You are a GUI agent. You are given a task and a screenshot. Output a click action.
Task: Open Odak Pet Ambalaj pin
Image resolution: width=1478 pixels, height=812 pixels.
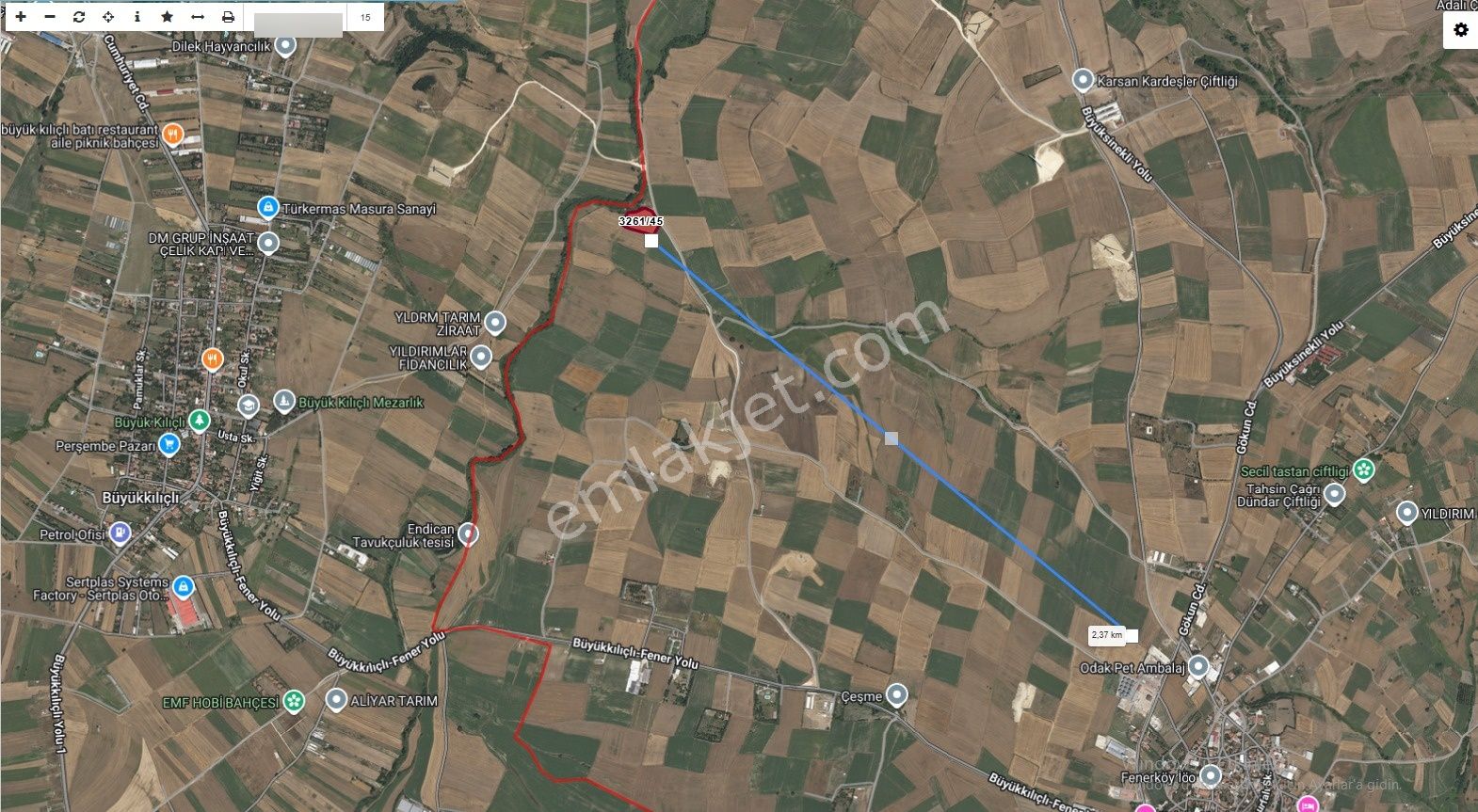(x=1198, y=667)
